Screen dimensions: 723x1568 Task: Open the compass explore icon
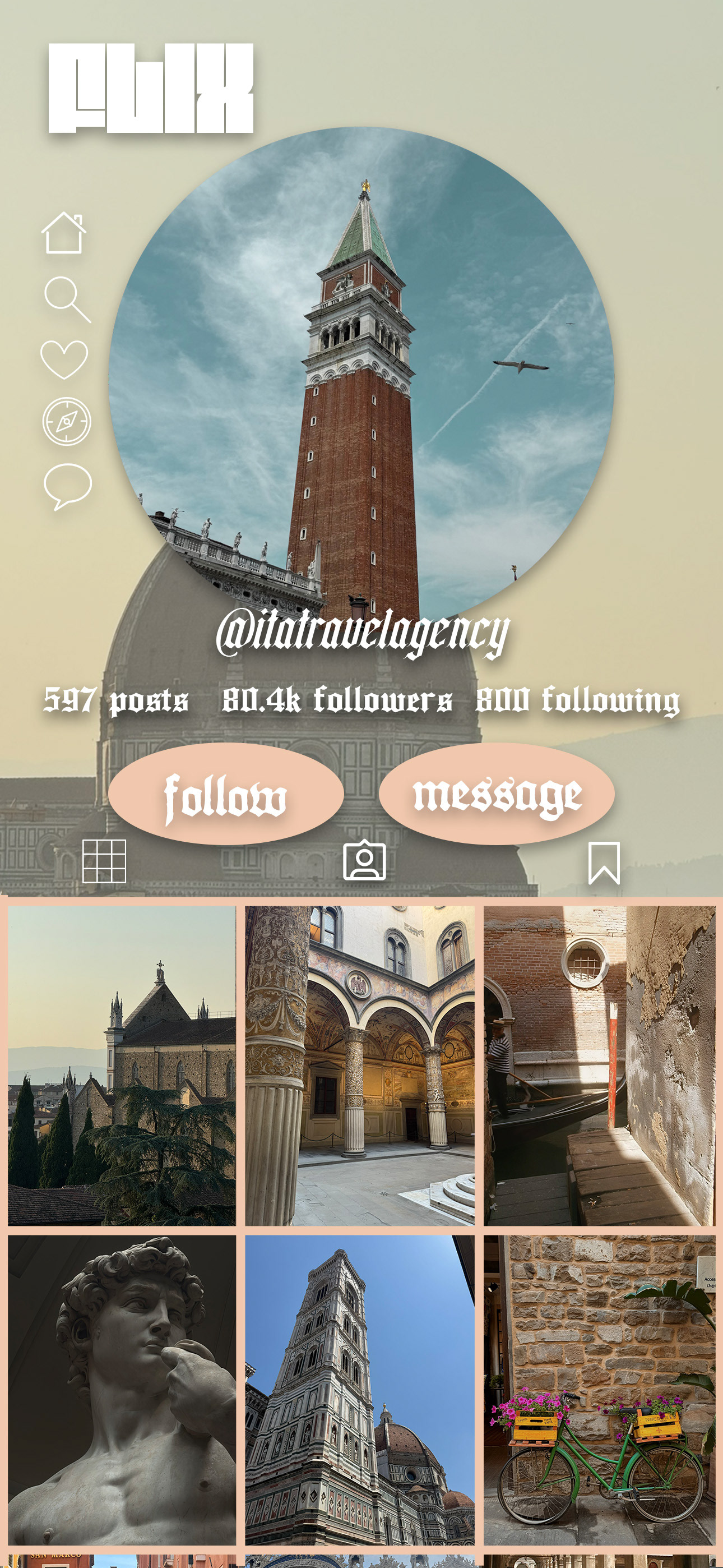point(66,421)
